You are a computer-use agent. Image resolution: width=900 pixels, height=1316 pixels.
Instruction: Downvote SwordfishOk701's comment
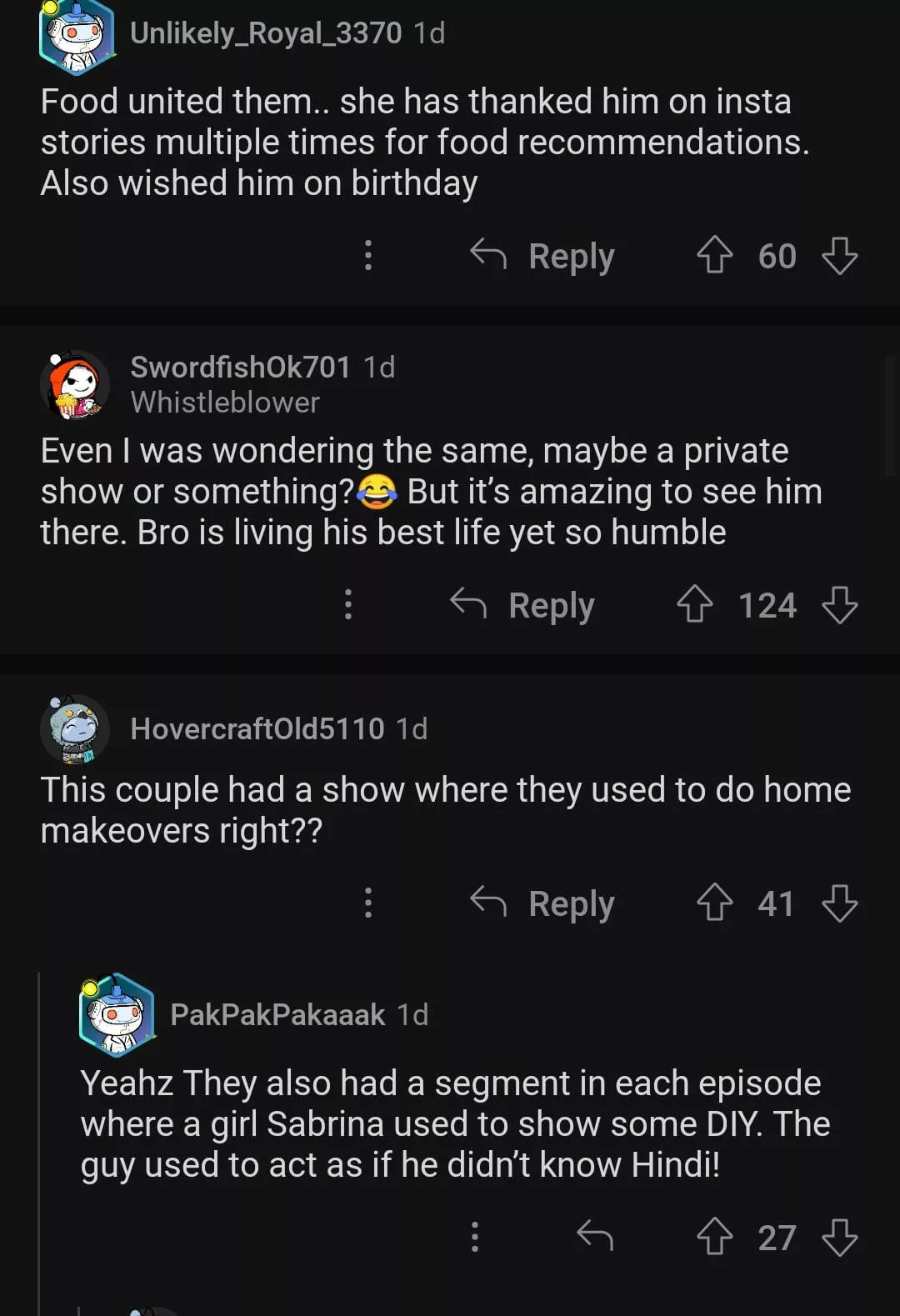click(839, 604)
